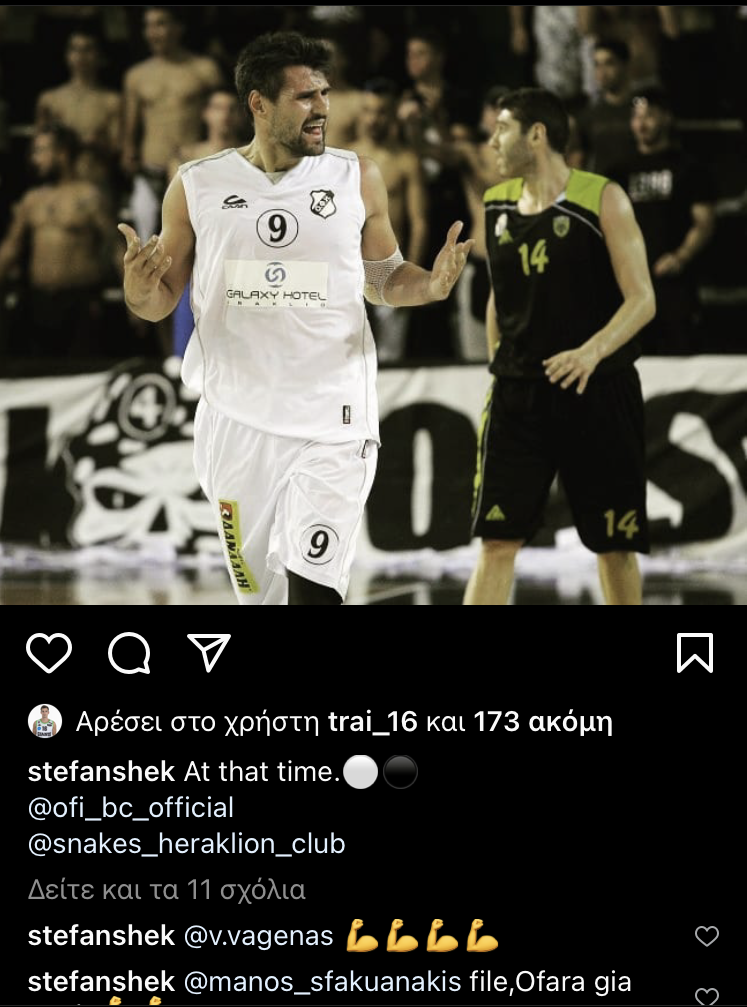
Task: Like the comment mentioning @manos_sfakuanakis
Action: point(706,995)
